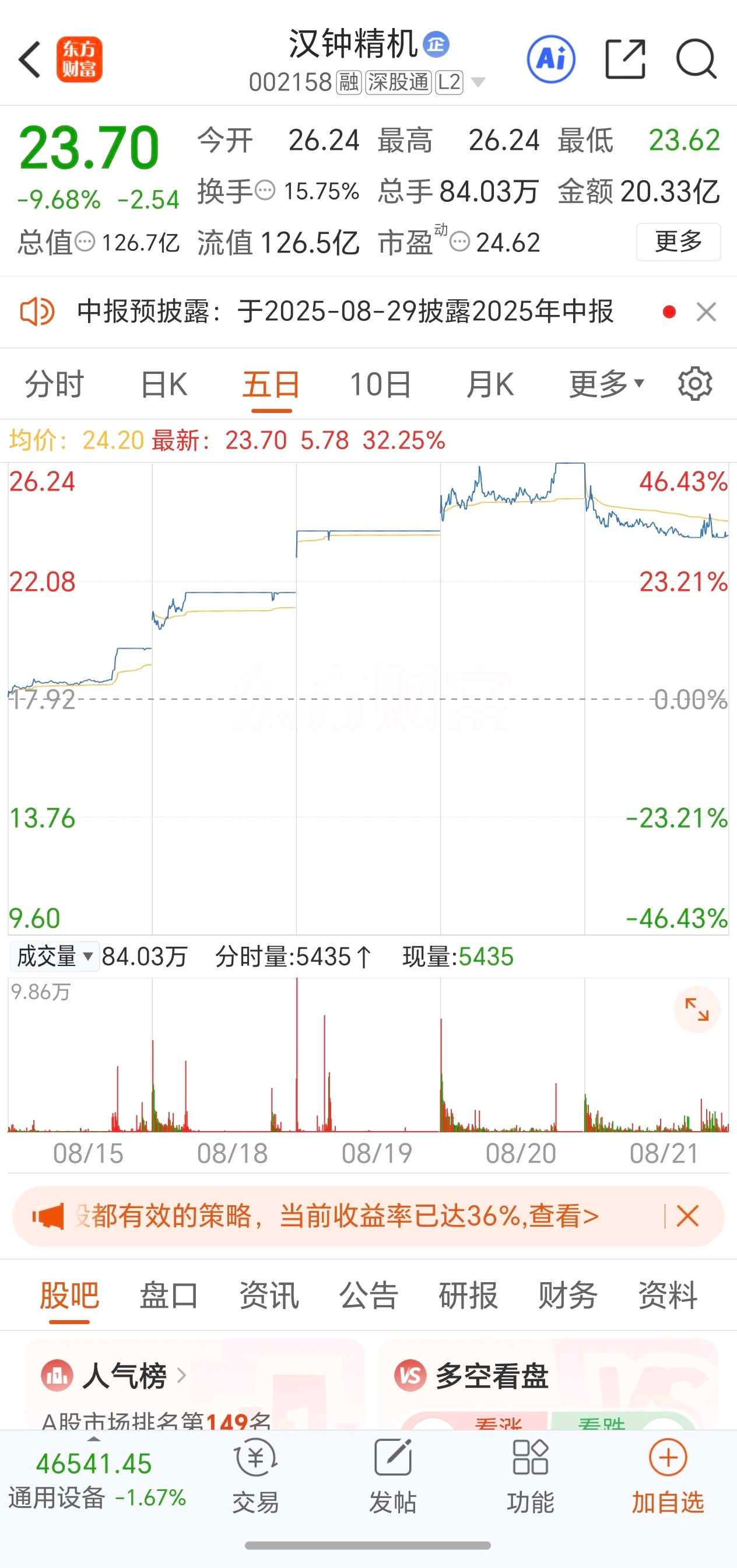The height and width of the screenshot is (1568, 737).
Task: Switch to the 日K chart tab
Action: (x=164, y=384)
